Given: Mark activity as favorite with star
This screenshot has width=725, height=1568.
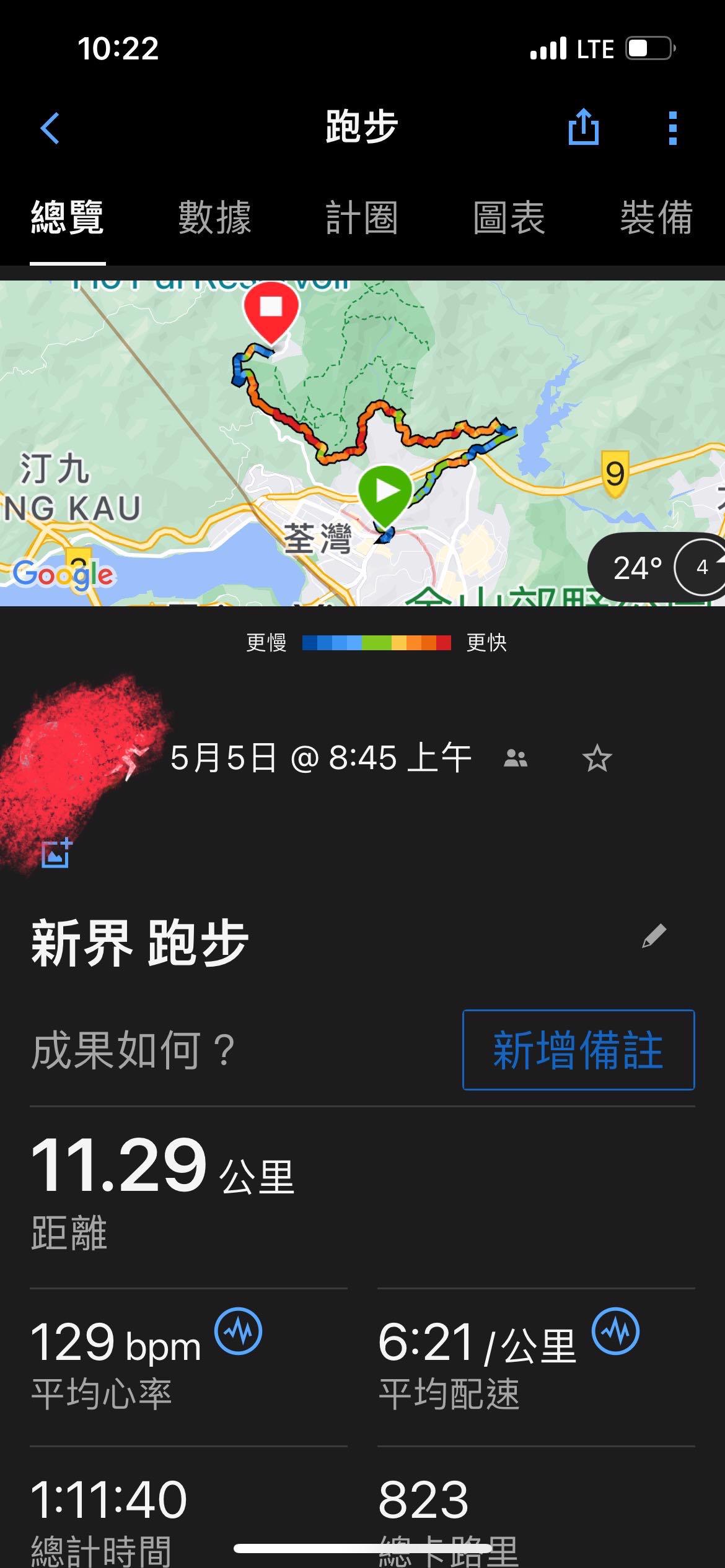Looking at the screenshot, I should coord(597,758).
